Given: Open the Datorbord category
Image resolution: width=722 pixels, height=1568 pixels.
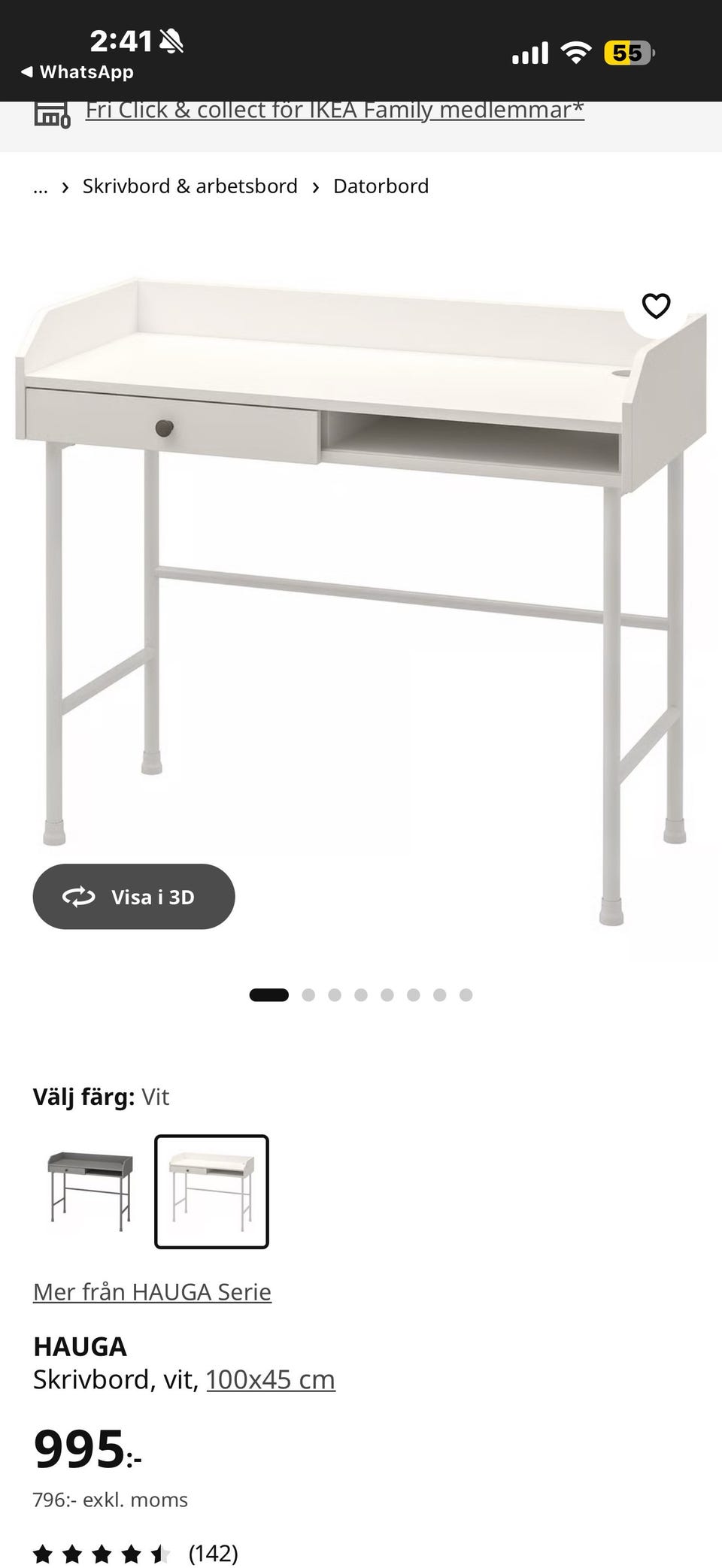Looking at the screenshot, I should (x=381, y=185).
